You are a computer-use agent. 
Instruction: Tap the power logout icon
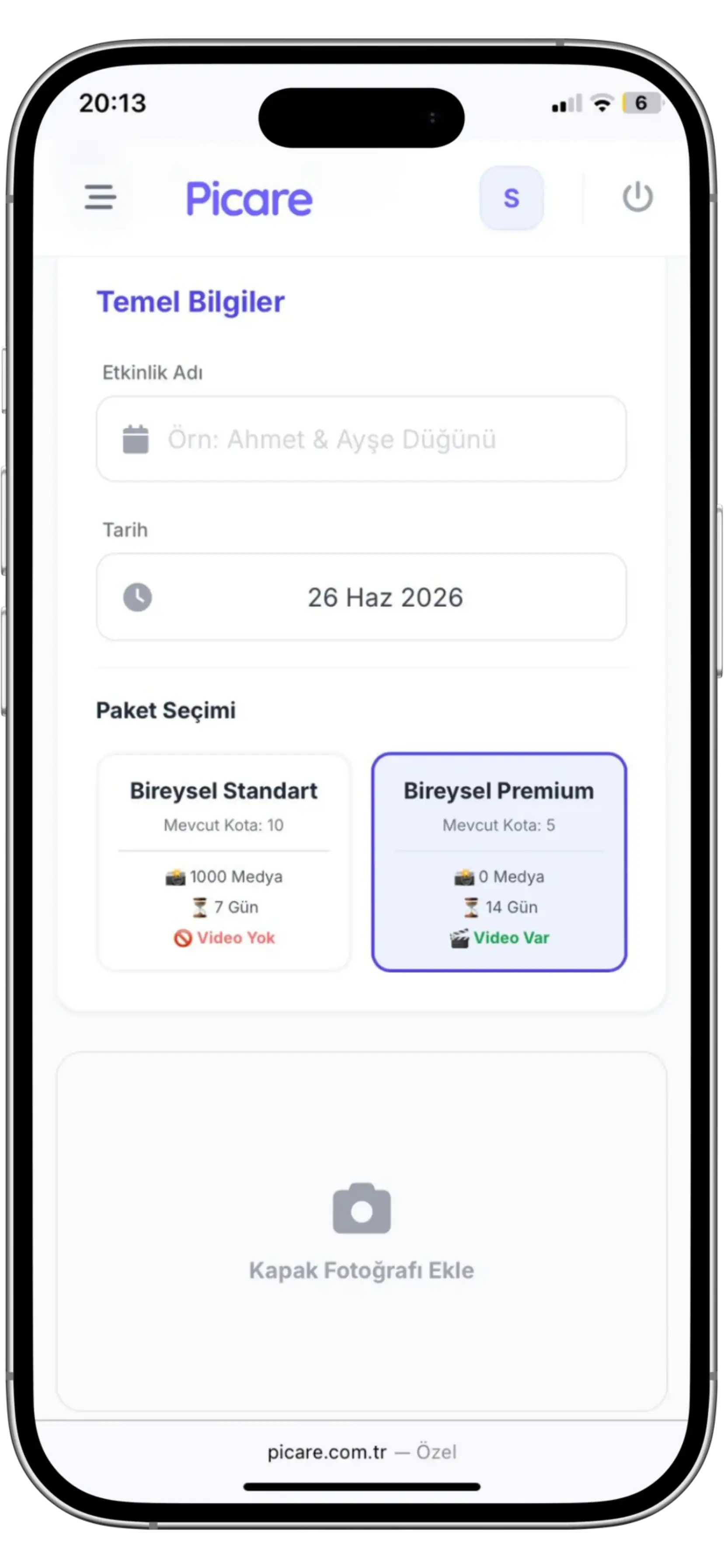637,197
